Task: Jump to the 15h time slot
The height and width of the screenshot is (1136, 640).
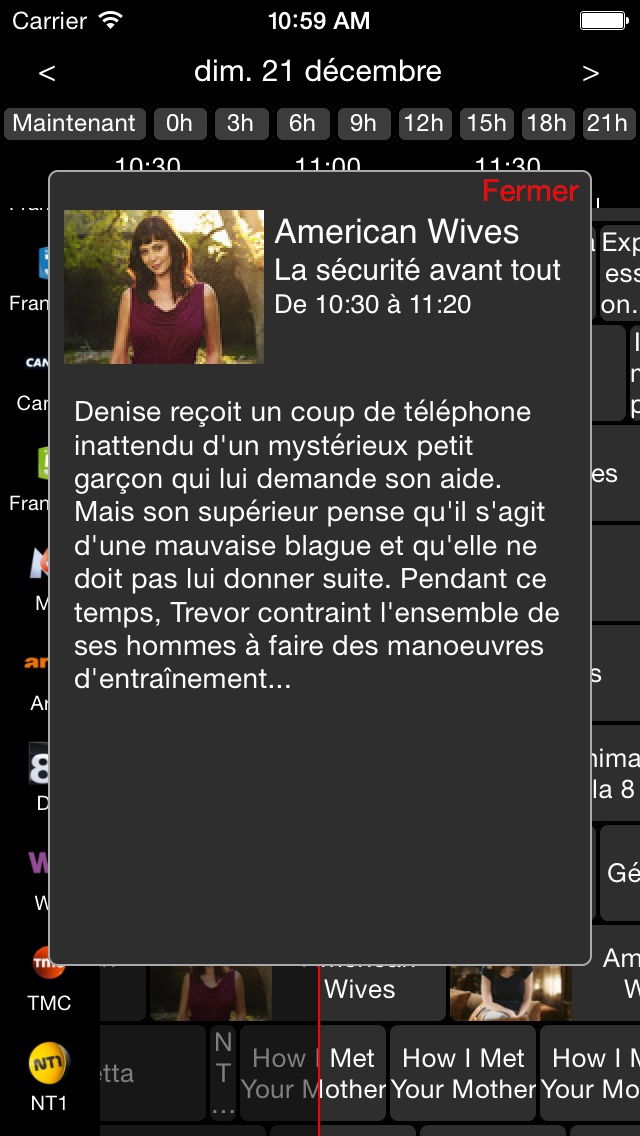Action: [x=486, y=124]
